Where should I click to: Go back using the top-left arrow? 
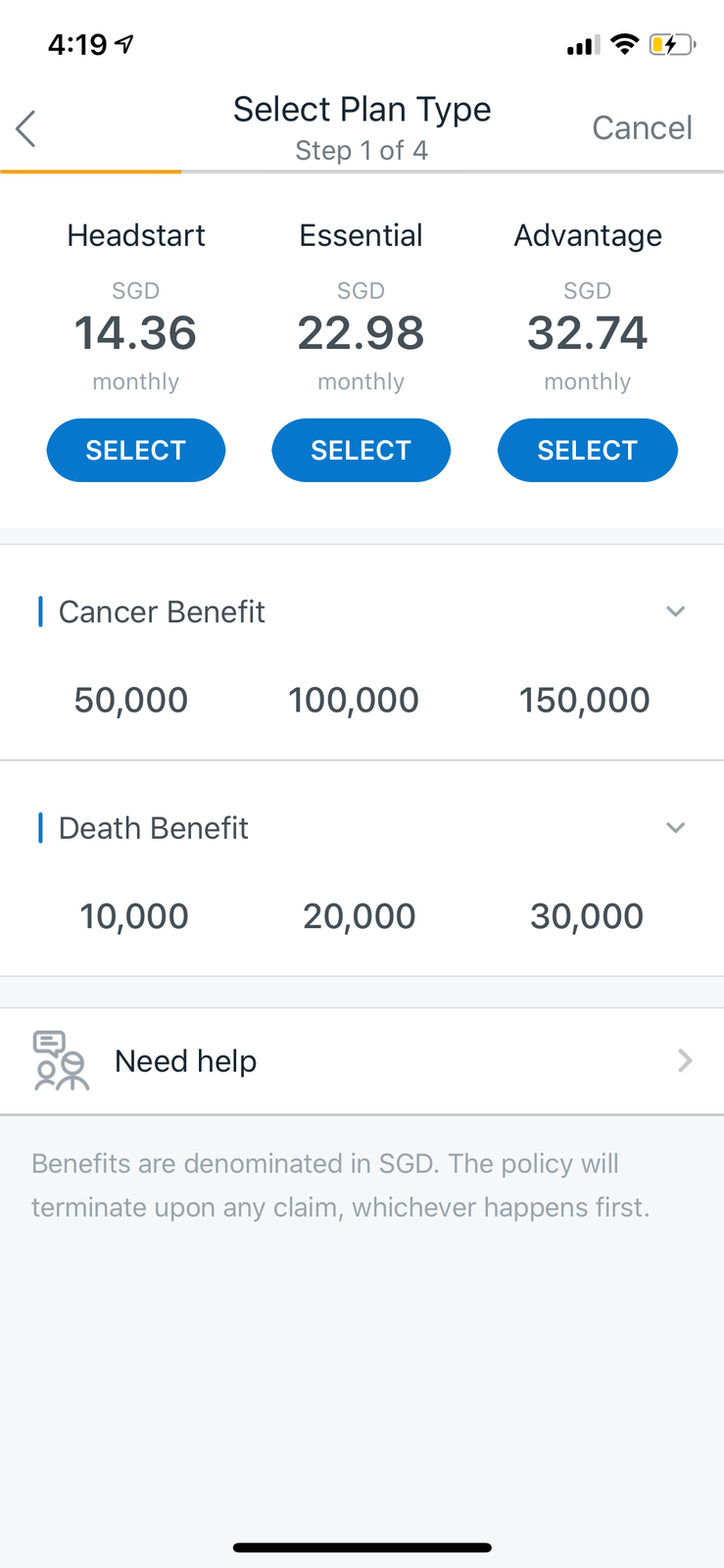pyautogui.click(x=26, y=128)
